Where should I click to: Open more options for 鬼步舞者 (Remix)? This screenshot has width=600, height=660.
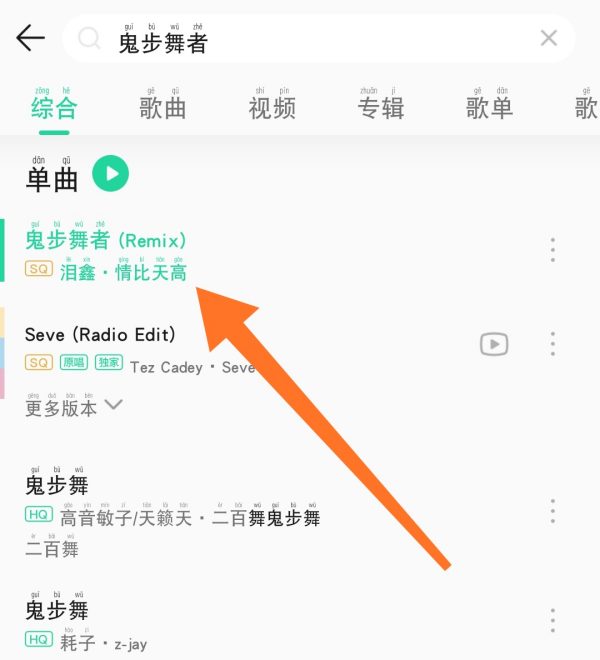coord(552,250)
